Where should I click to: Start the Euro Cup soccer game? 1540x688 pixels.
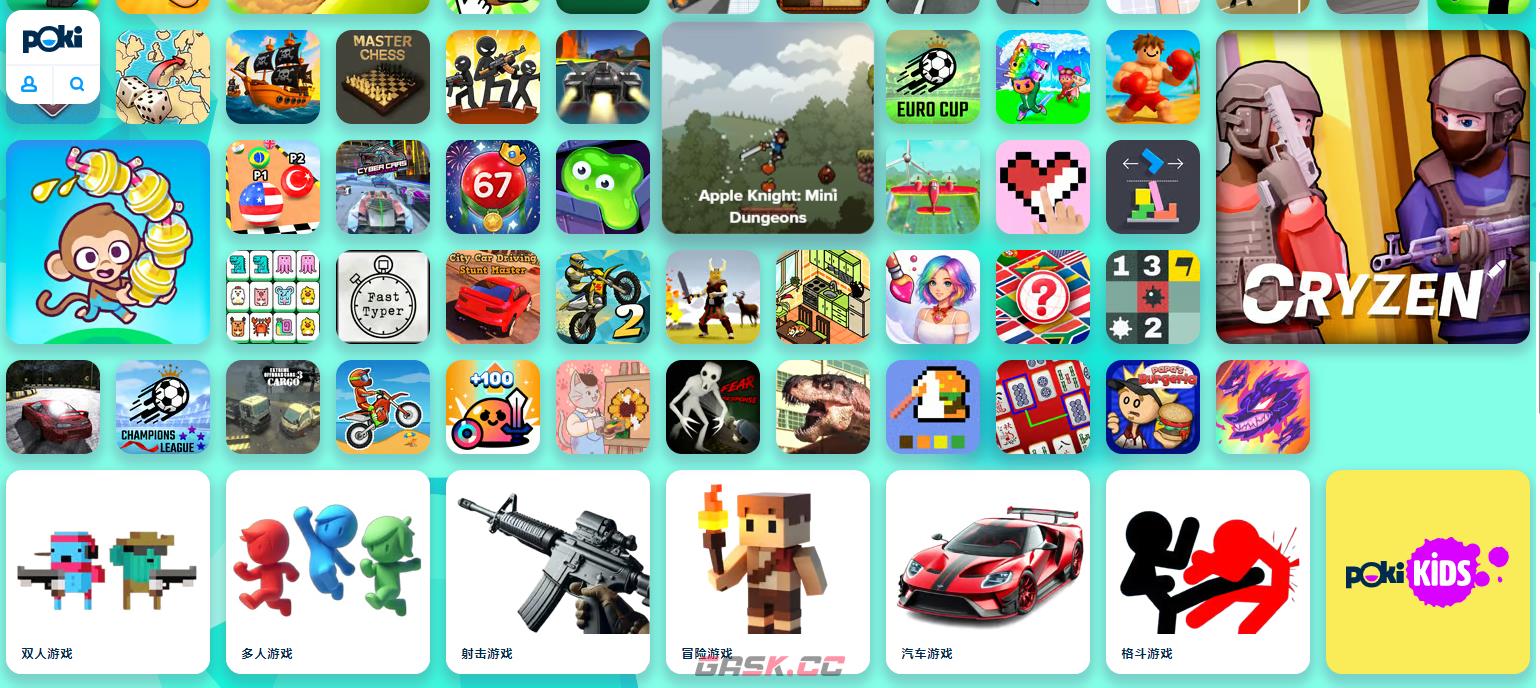tap(932, 77)
